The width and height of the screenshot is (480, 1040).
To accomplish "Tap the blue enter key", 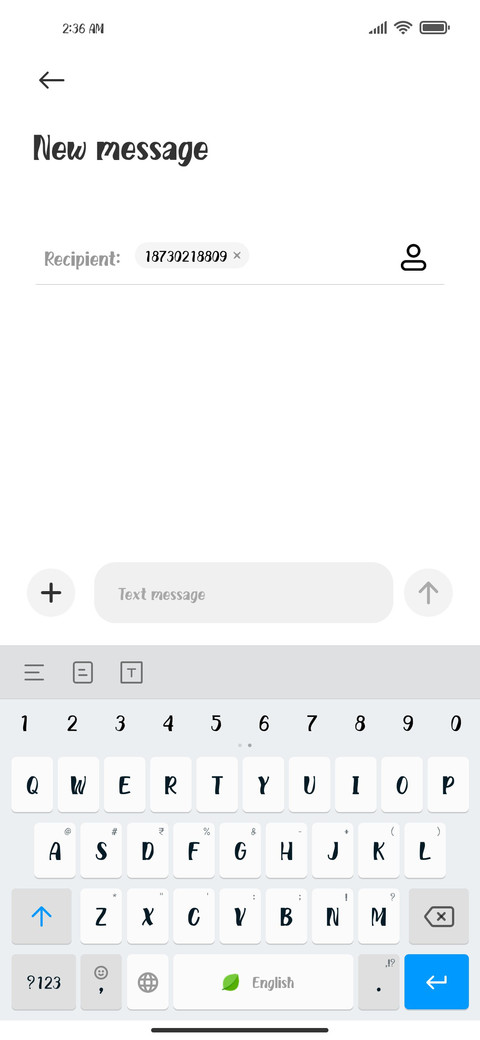I will pyautogui.click(x=436, y=982).
